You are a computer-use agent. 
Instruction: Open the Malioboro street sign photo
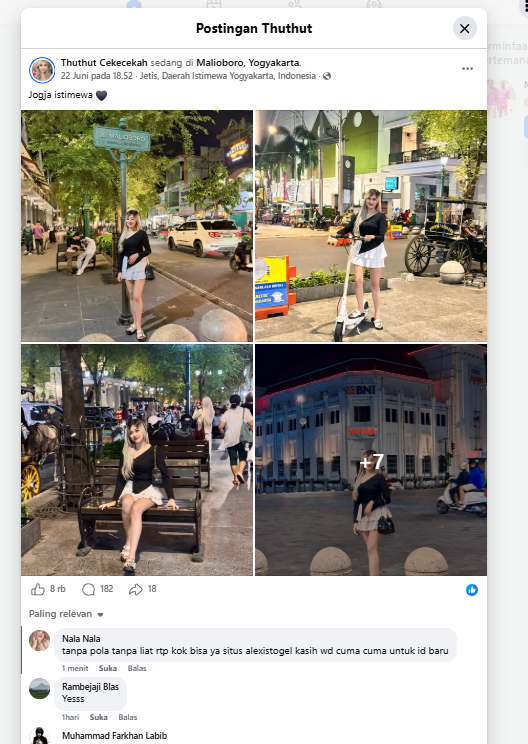click(137, 226)
